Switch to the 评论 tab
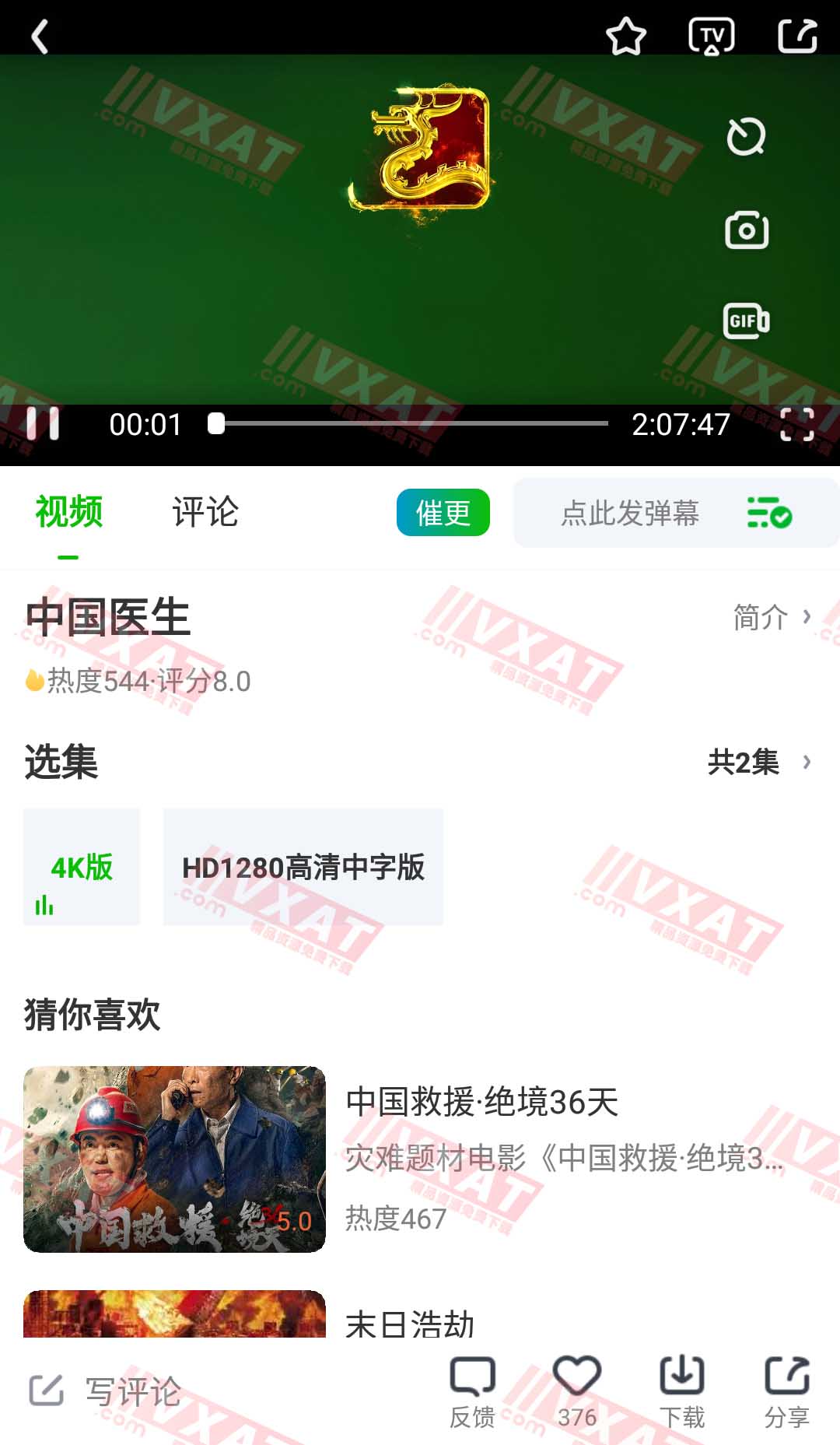Image resolution: width=840 pixels, height=1445 pixels. (x=205, y=513)
